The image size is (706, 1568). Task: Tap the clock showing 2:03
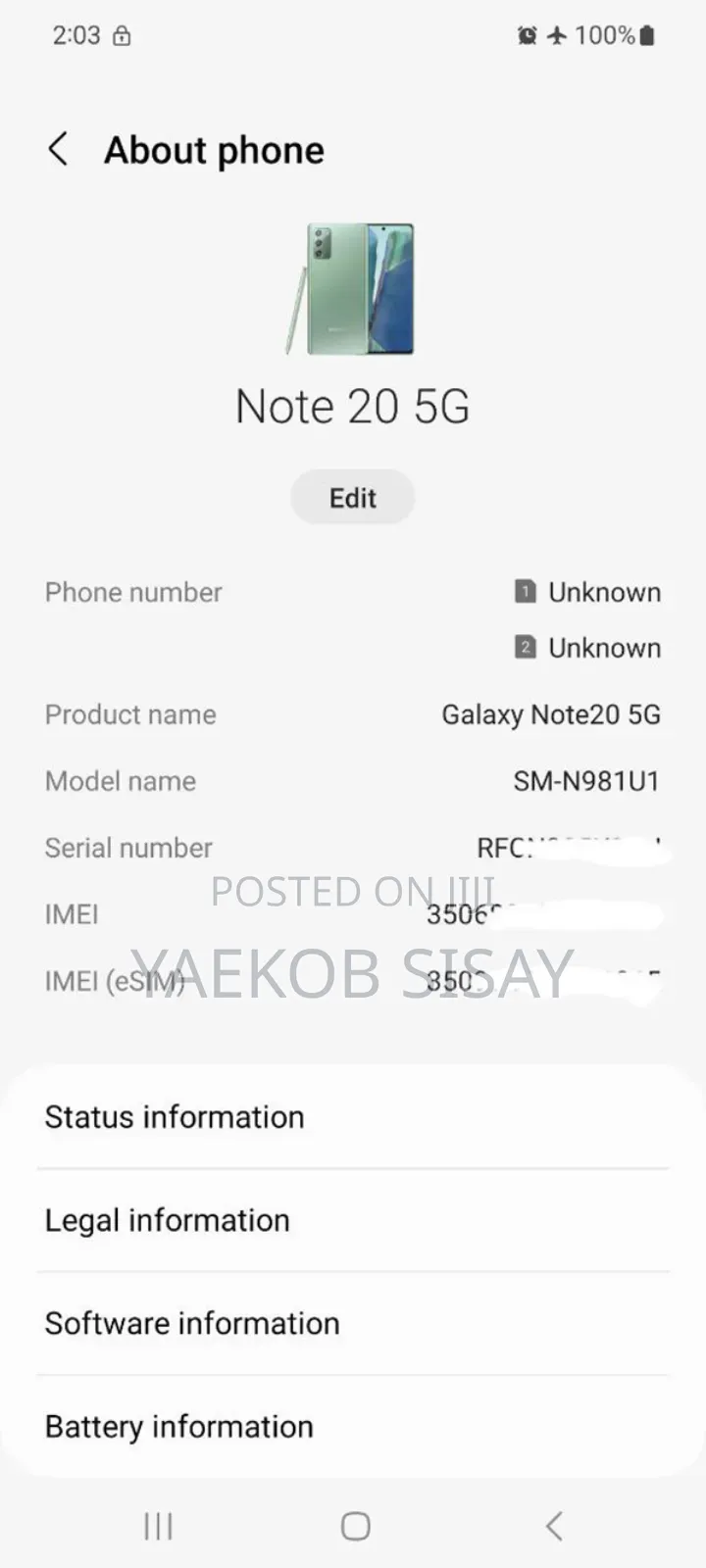[78, 35]
